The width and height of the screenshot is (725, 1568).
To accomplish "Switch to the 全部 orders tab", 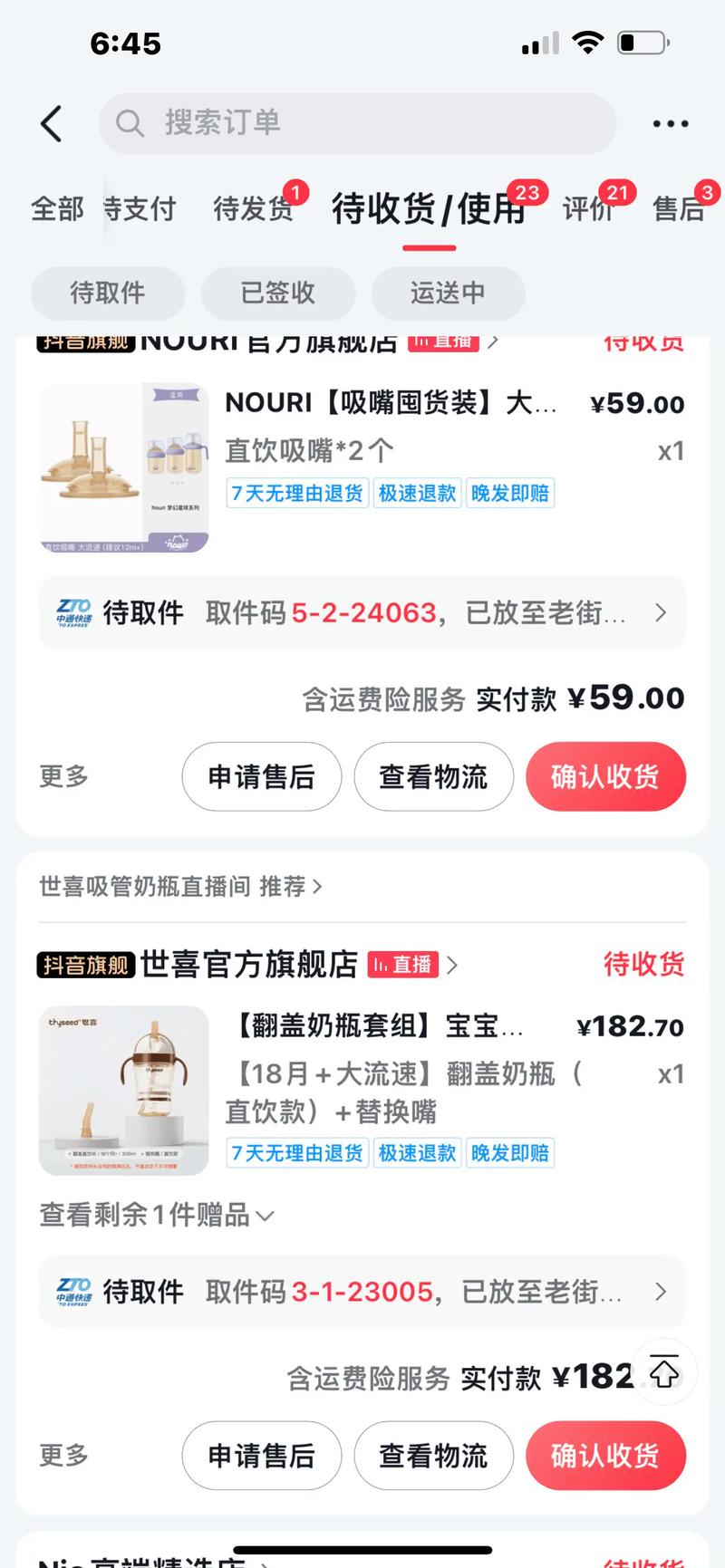I will pyautogui.click(x=57, y=209).
